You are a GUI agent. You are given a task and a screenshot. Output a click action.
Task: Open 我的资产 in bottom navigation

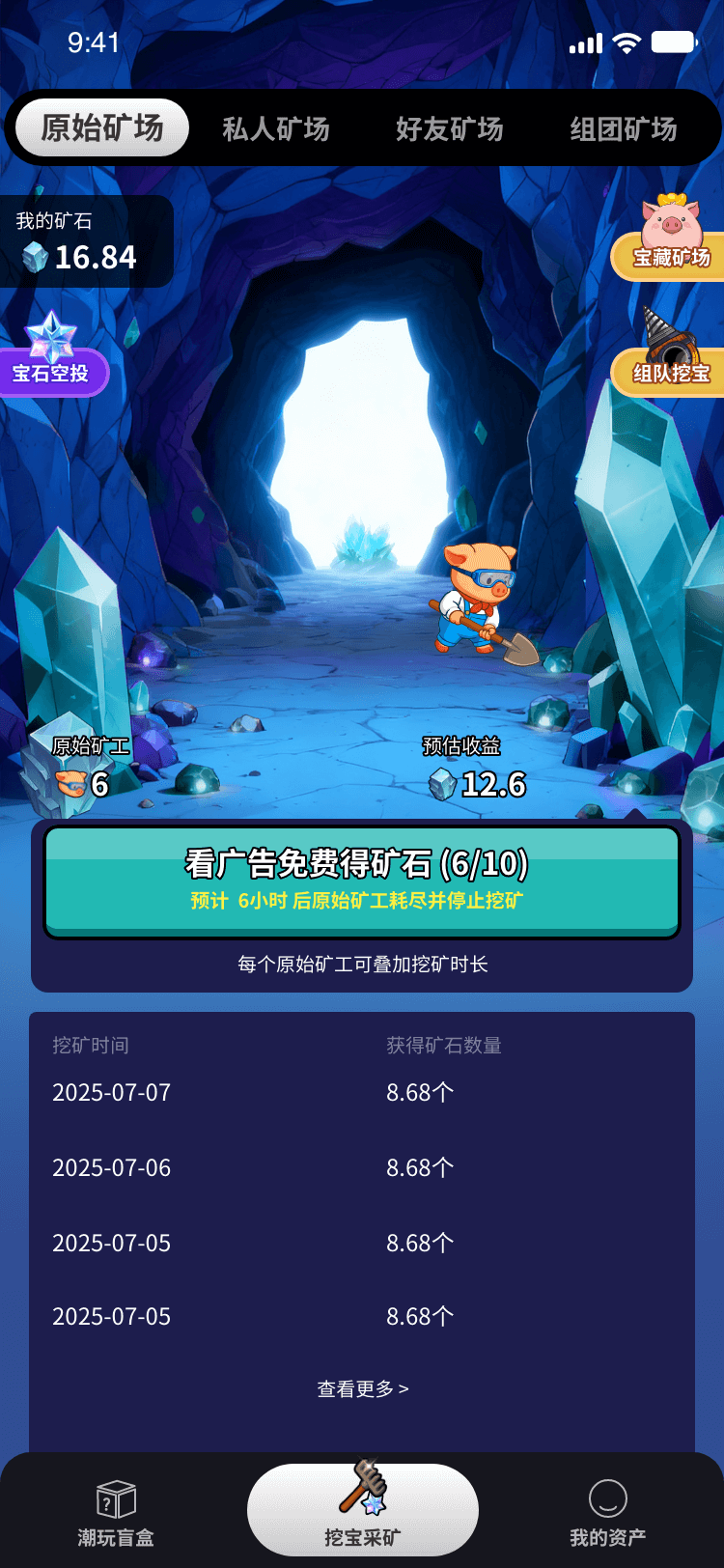click(607, 1512)
